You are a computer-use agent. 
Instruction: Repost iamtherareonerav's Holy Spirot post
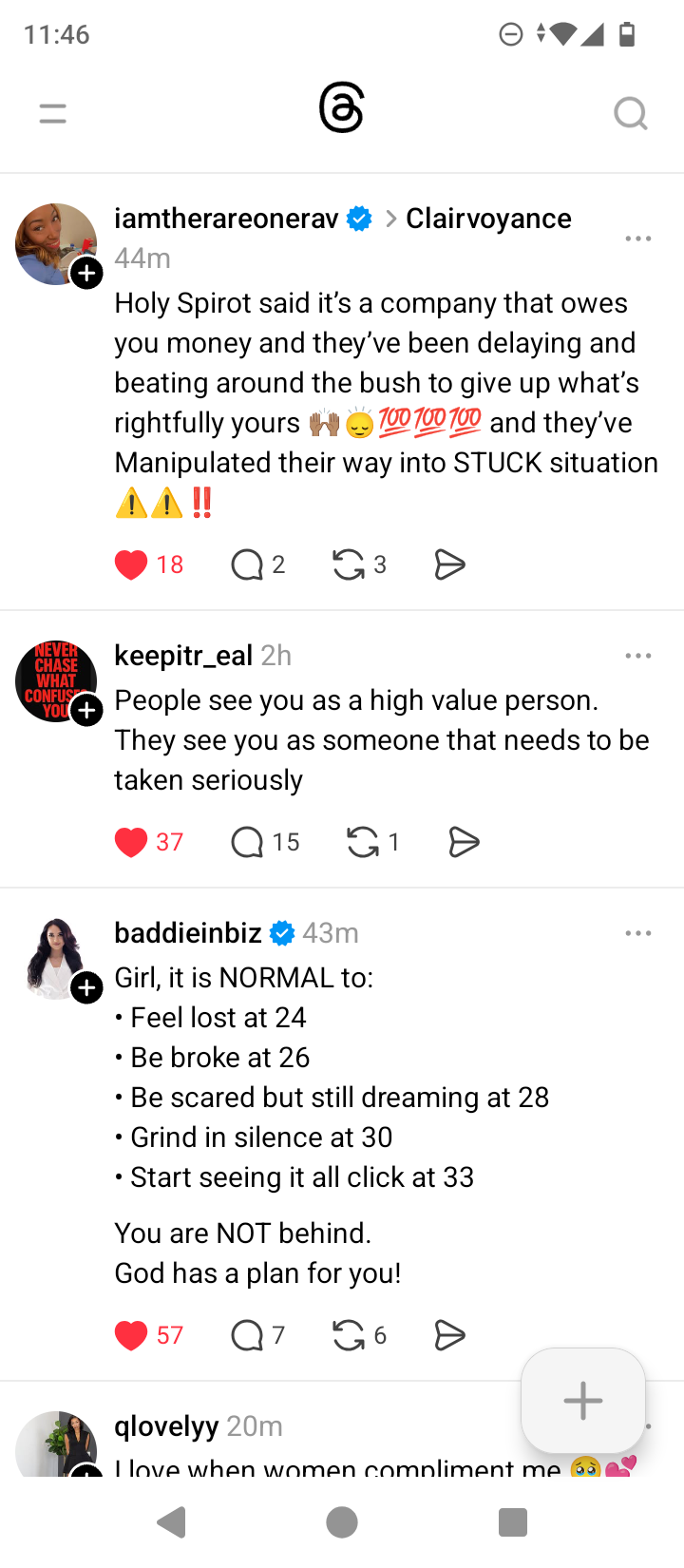click(x=349, y=564)
